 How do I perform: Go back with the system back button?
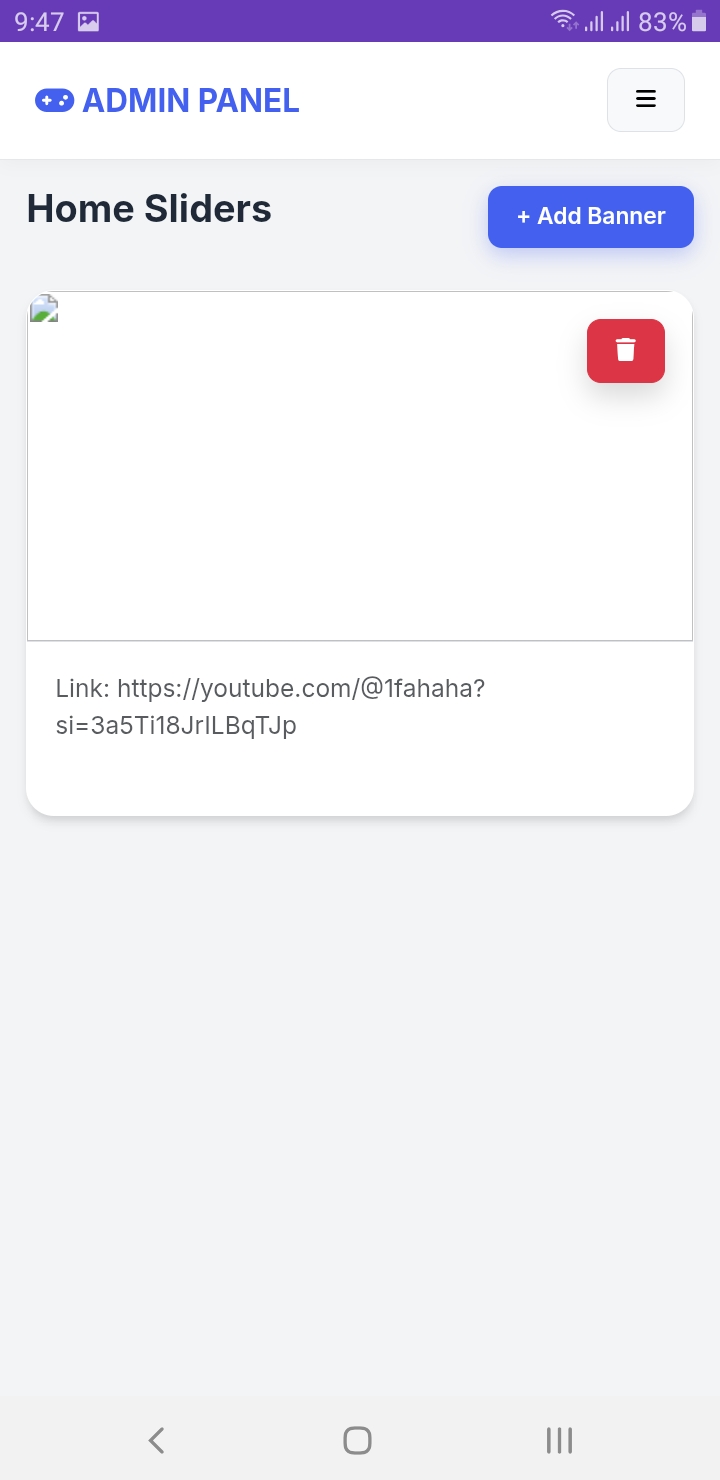coord(156,1440)
